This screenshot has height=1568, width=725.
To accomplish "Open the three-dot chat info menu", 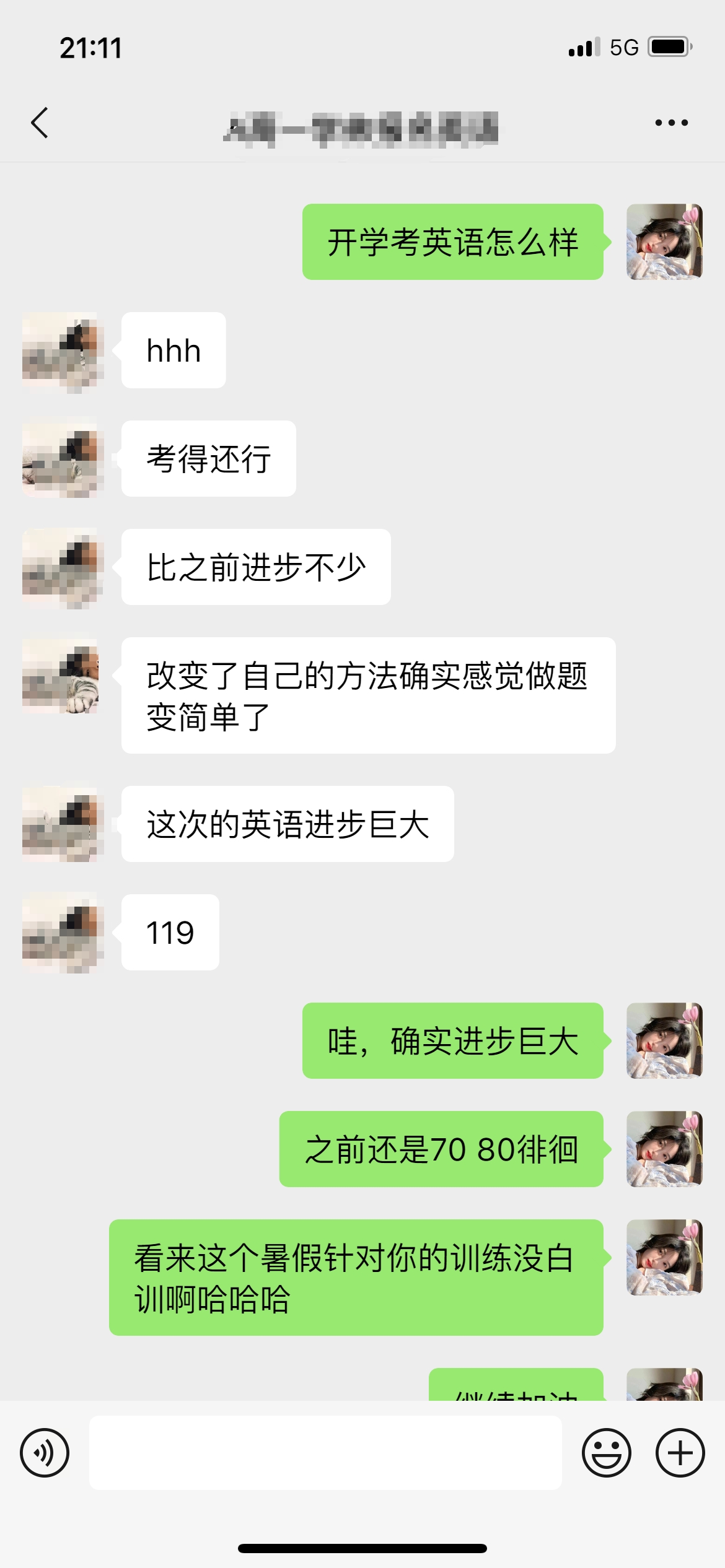I will 672,123.
